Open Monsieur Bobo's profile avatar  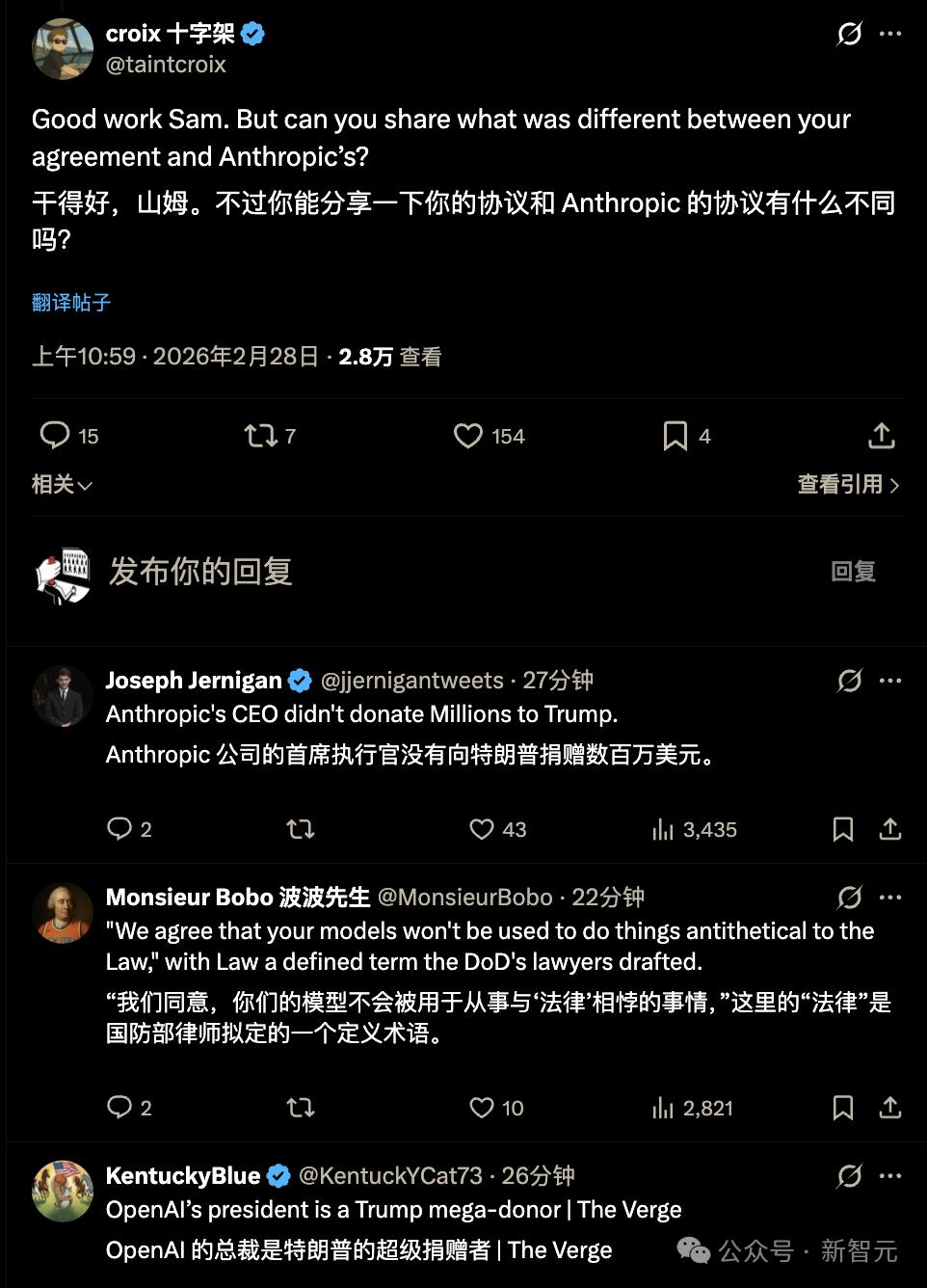click(63, 912)
